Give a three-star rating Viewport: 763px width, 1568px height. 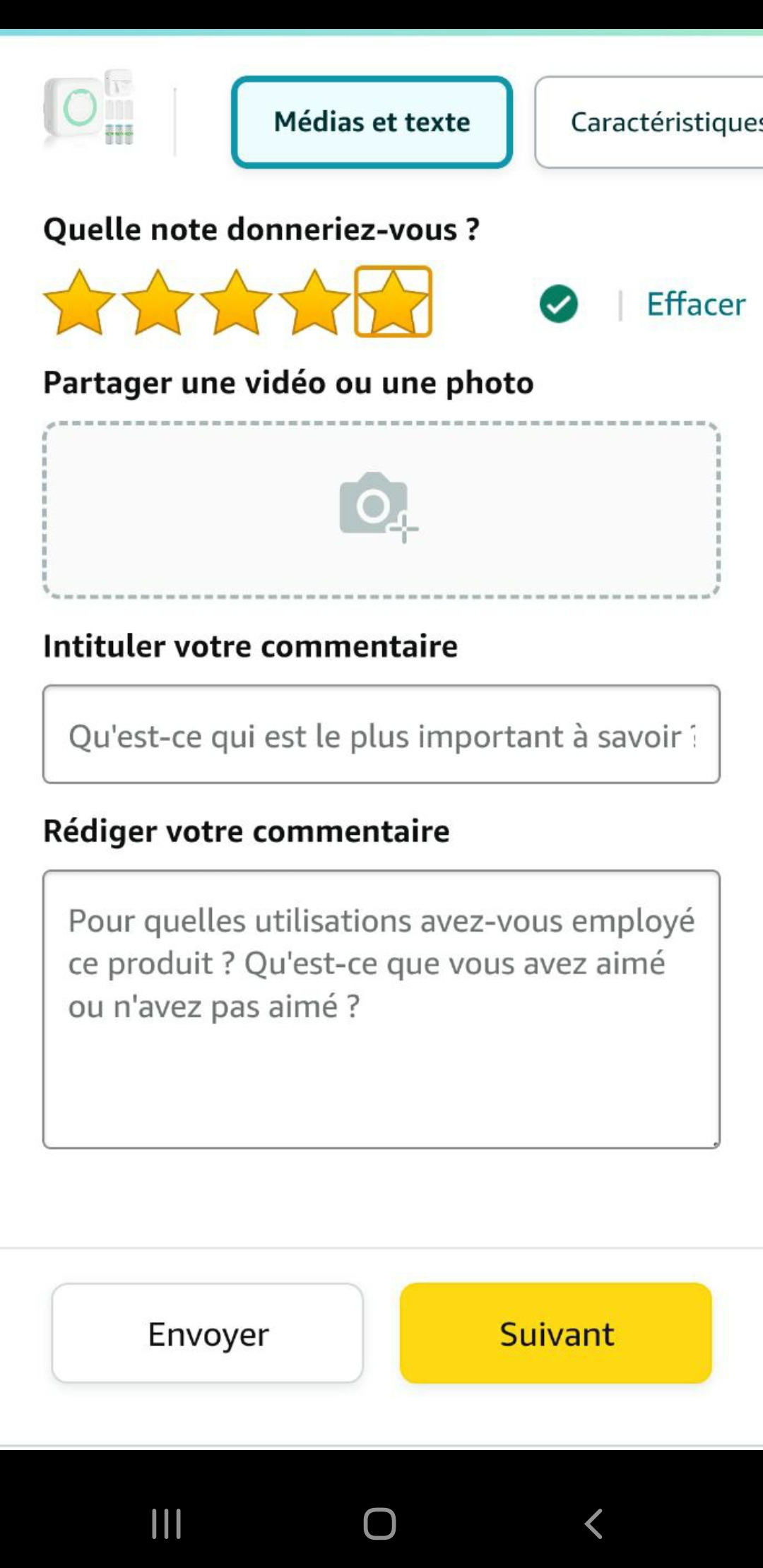(236, 302)
